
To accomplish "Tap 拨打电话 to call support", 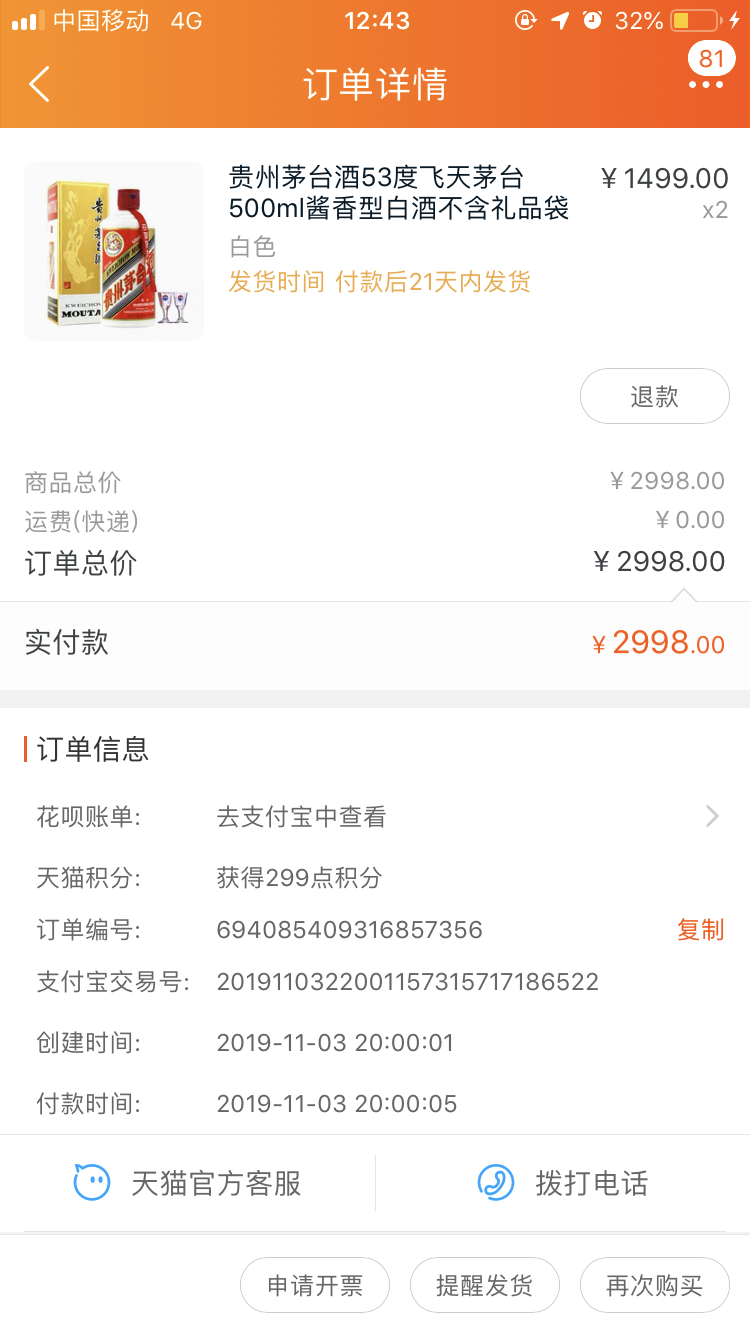I will [x=565, y=1184].
